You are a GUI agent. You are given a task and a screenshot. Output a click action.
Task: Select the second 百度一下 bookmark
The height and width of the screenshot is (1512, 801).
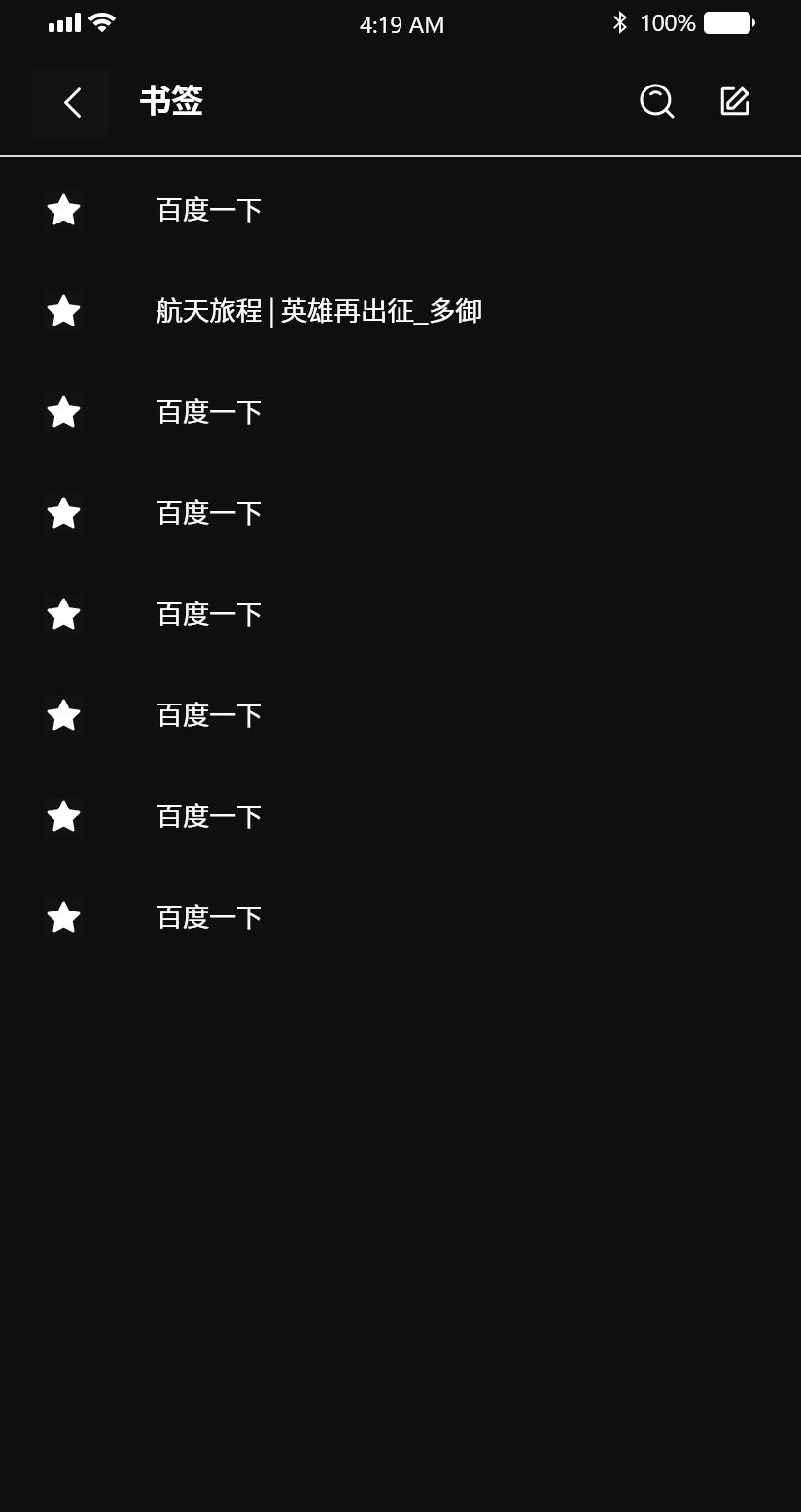tap(208, 412)
